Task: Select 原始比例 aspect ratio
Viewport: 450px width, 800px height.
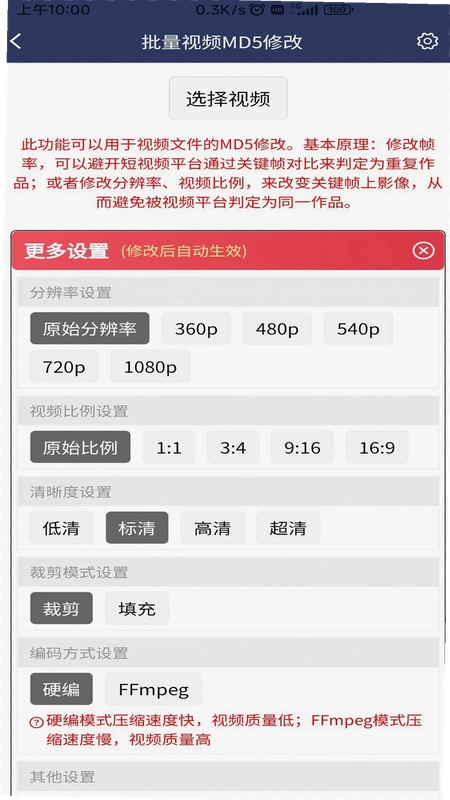Action: (x=80, y=447)
